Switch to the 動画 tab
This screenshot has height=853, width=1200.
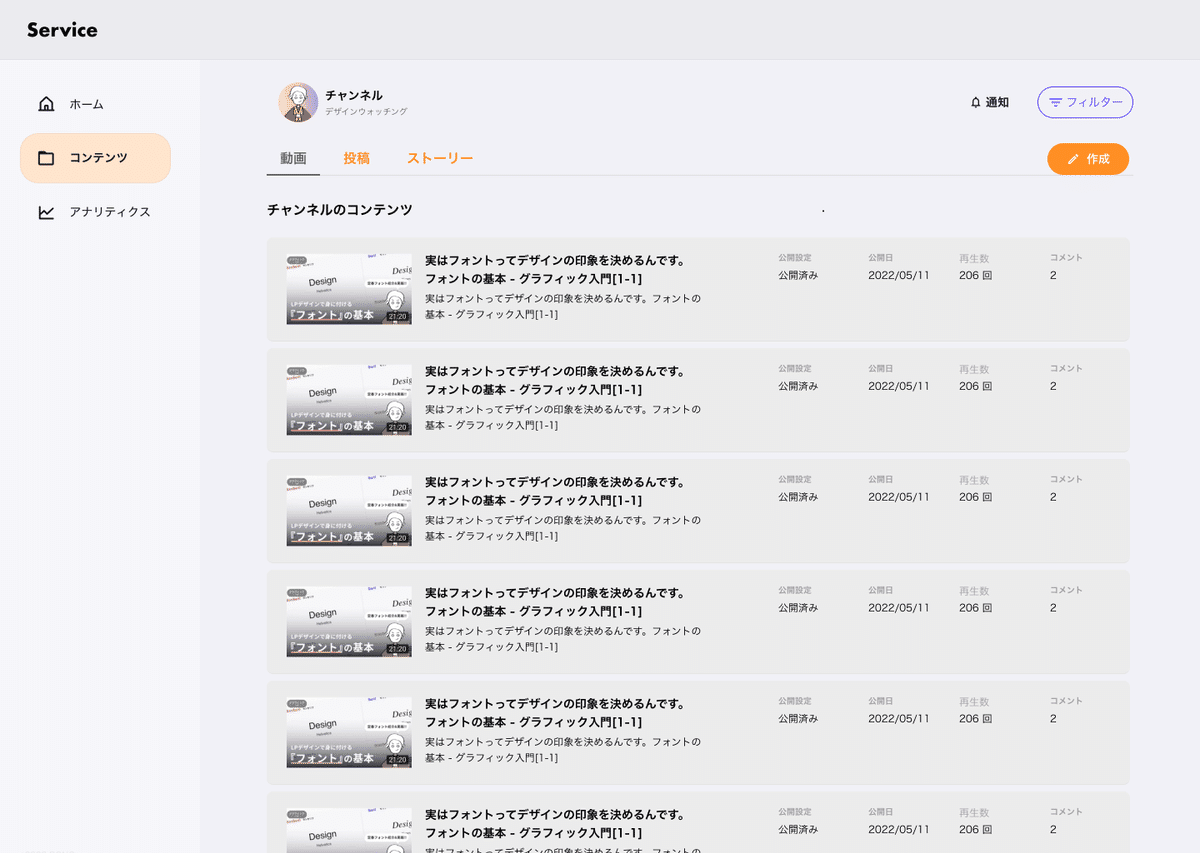pyautogui.click(x=293, y=158)
